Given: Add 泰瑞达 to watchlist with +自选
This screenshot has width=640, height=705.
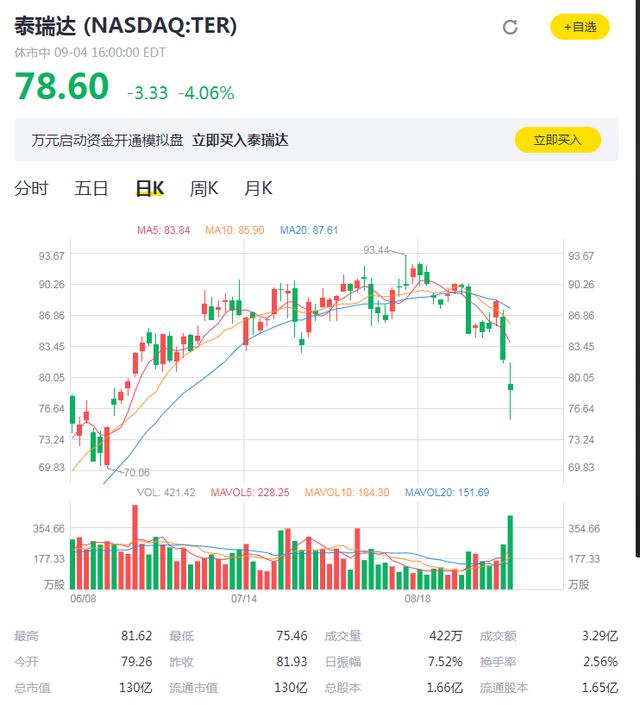Looking at the screenshot, I should [x=579, y=27].
